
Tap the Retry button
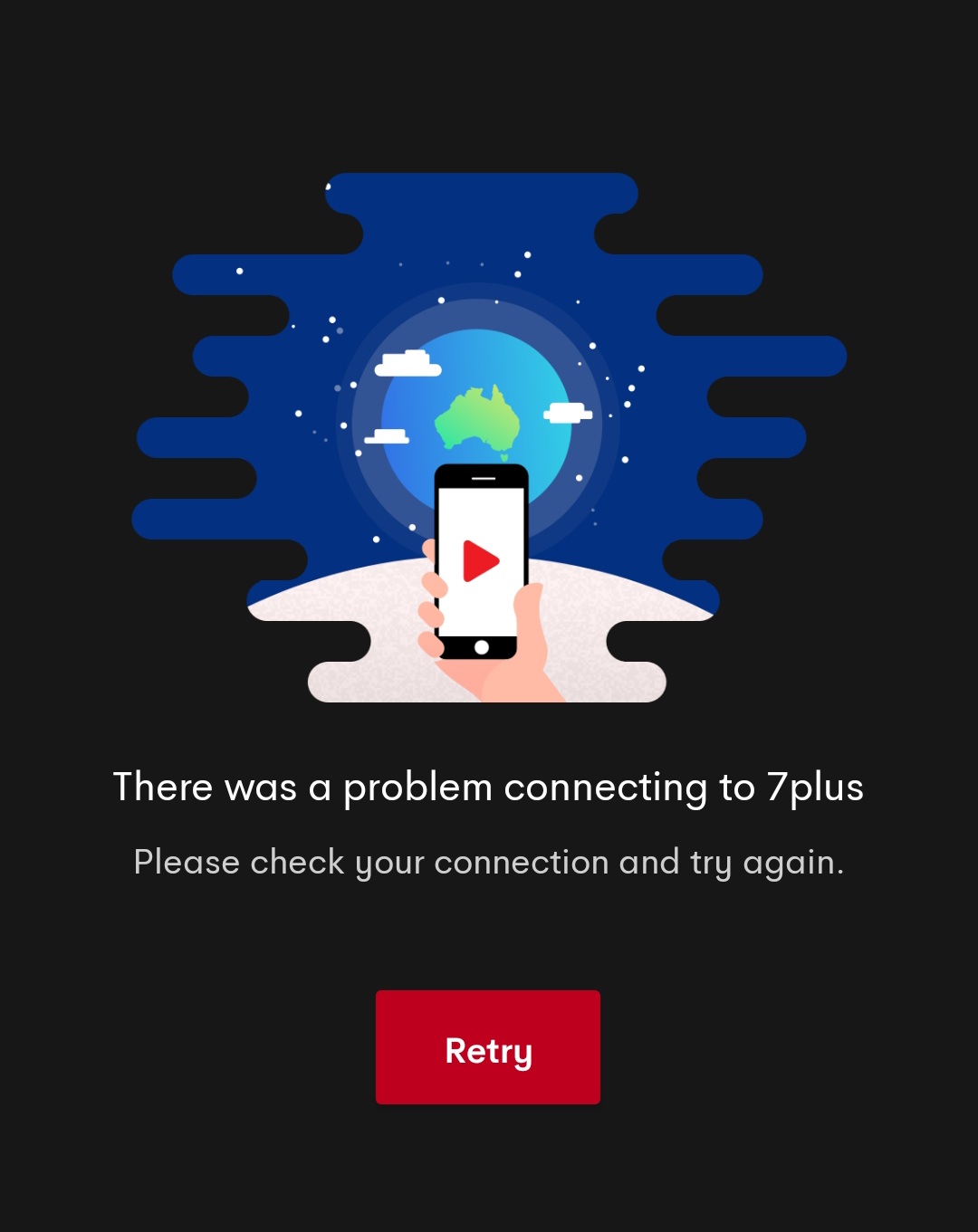coord(488,1047)
